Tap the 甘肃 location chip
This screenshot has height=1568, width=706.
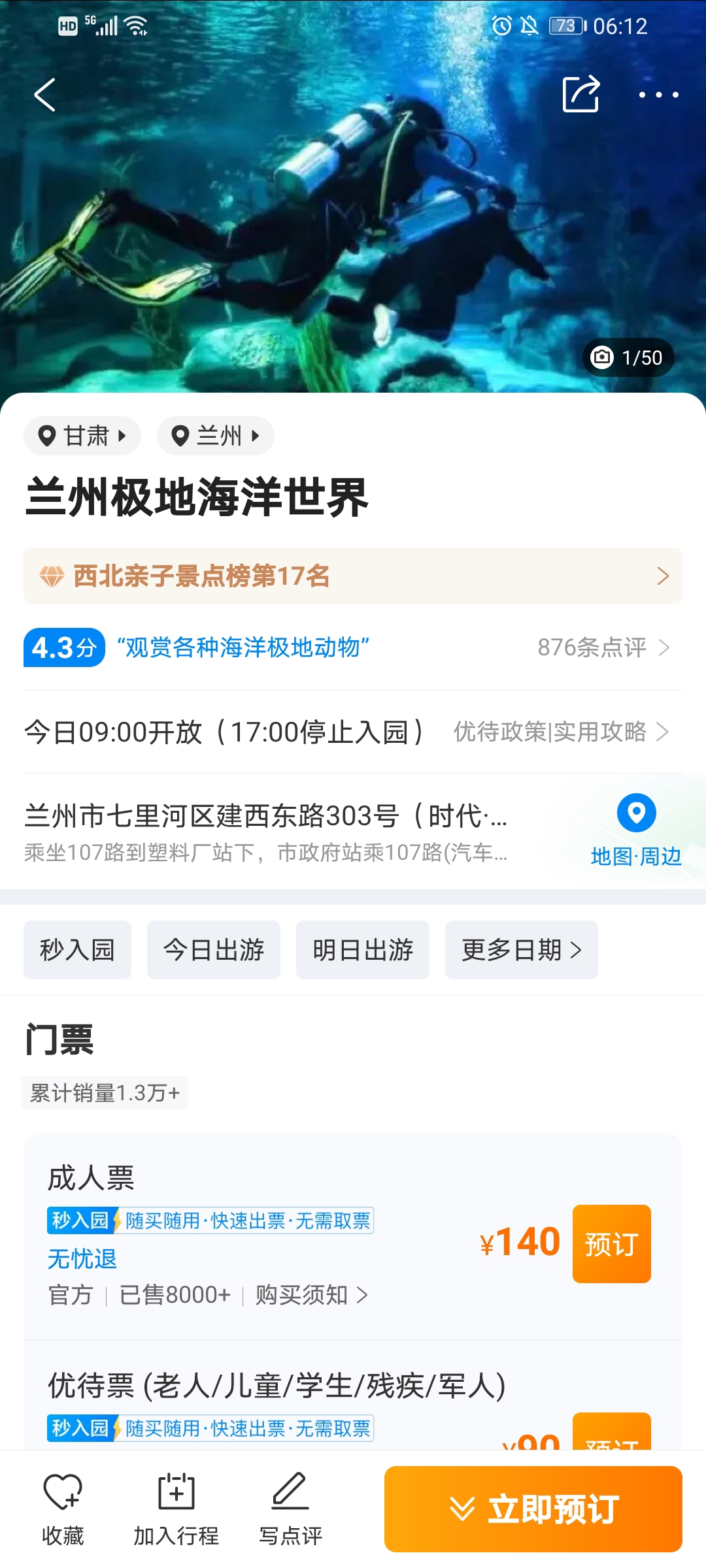(x=82, y=436)
